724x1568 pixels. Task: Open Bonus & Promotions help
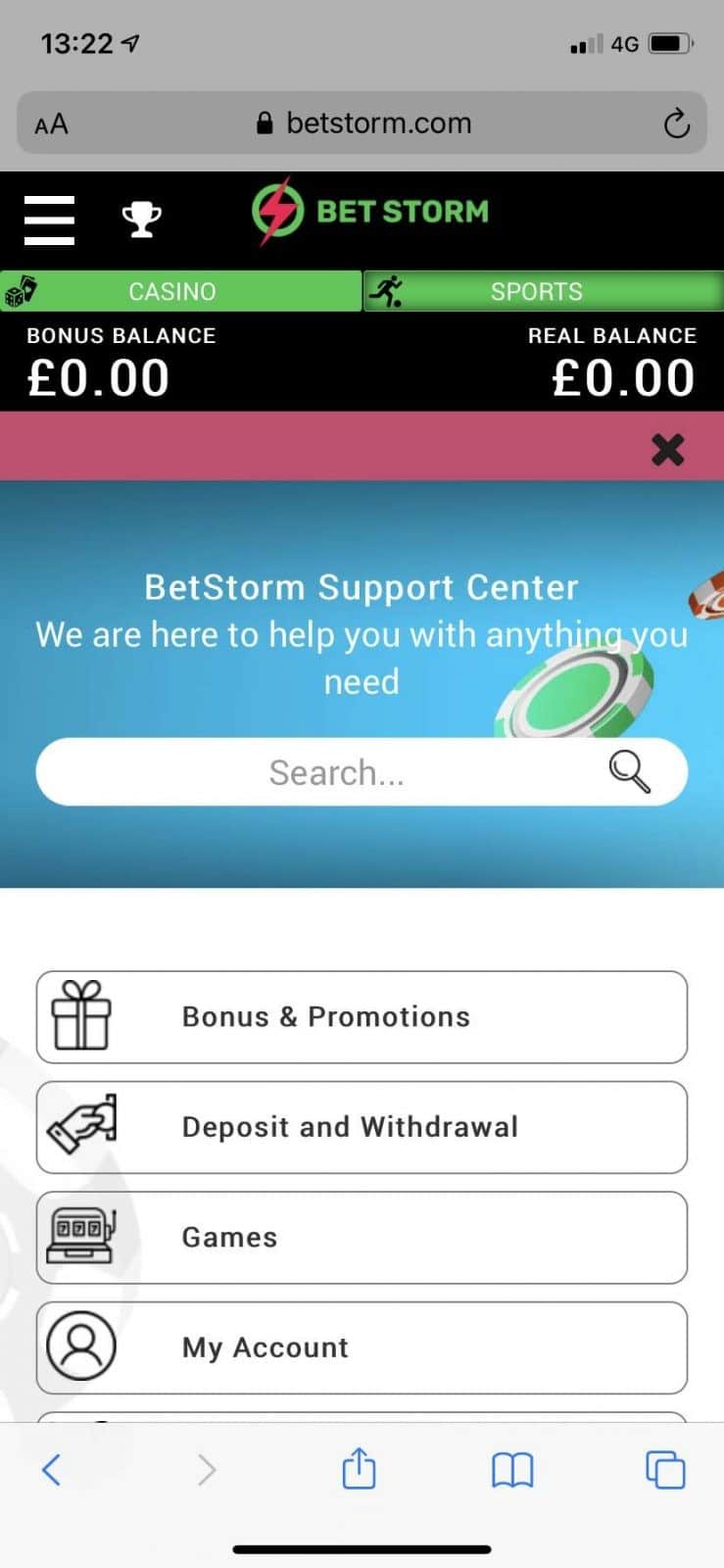[x=362, y=1017]
